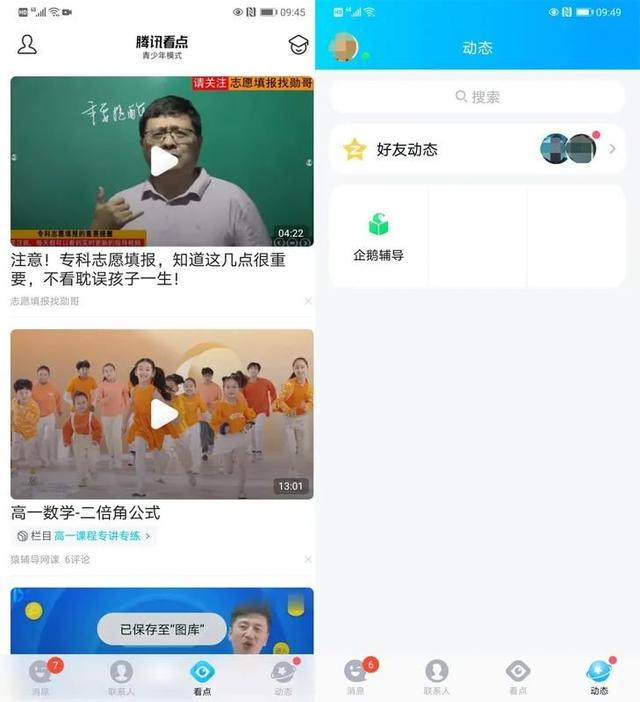Dismiss the 志愿填报找勋哥 video card
Screen dimensions: 640x702
coord(307,301)
